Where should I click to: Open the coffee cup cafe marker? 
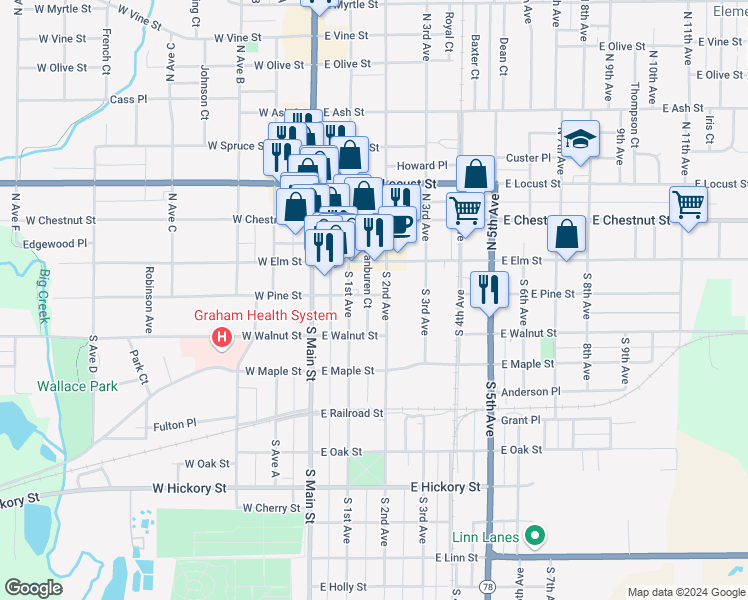[x=402, y=226]
